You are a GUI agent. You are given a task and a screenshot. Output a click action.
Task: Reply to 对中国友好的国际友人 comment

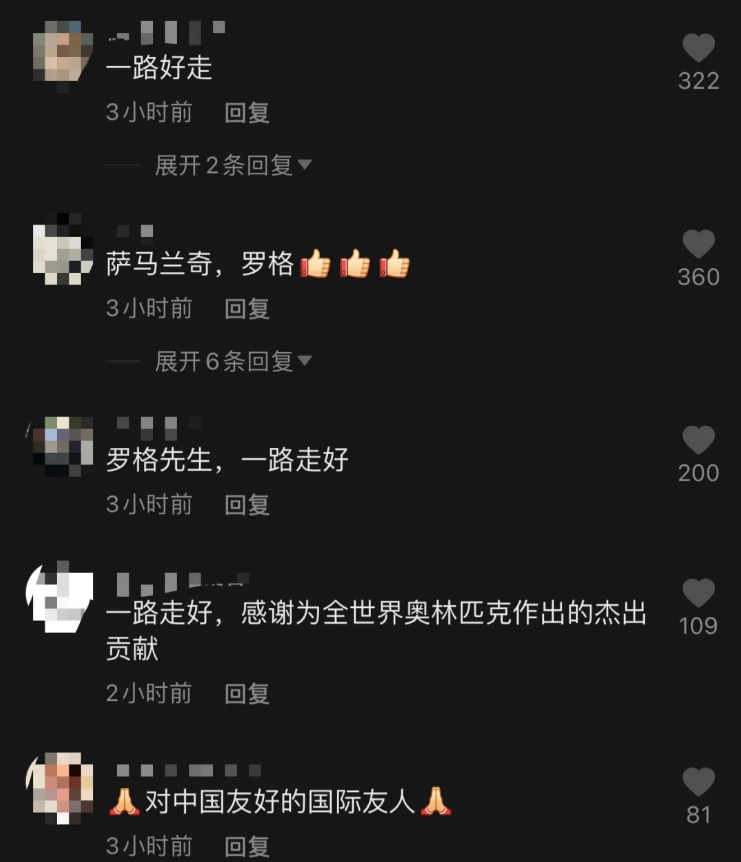click(247, 847)
